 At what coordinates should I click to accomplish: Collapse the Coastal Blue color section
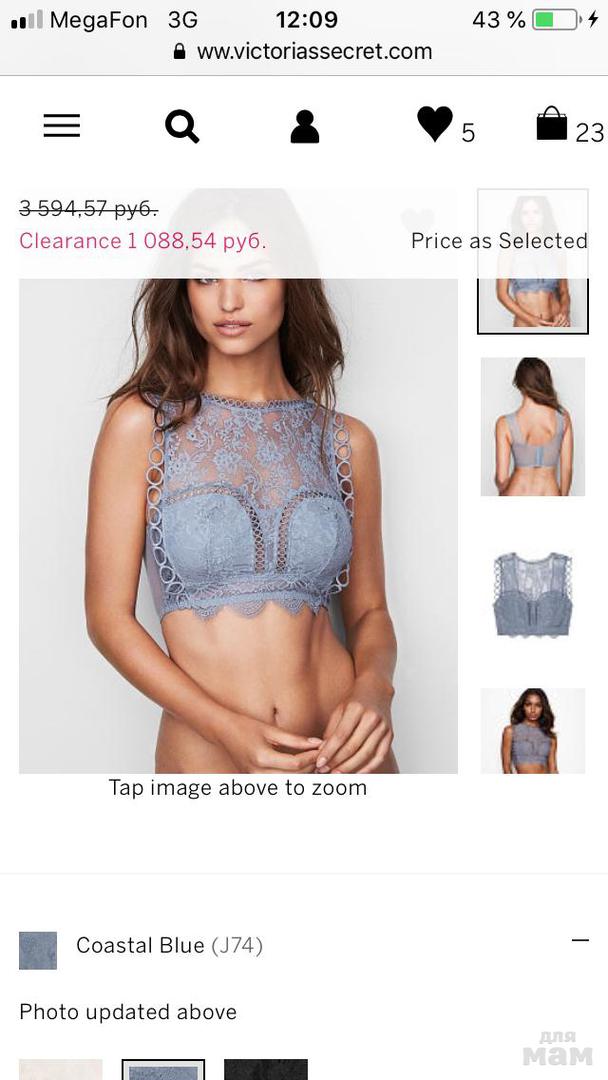pos(580,940)
